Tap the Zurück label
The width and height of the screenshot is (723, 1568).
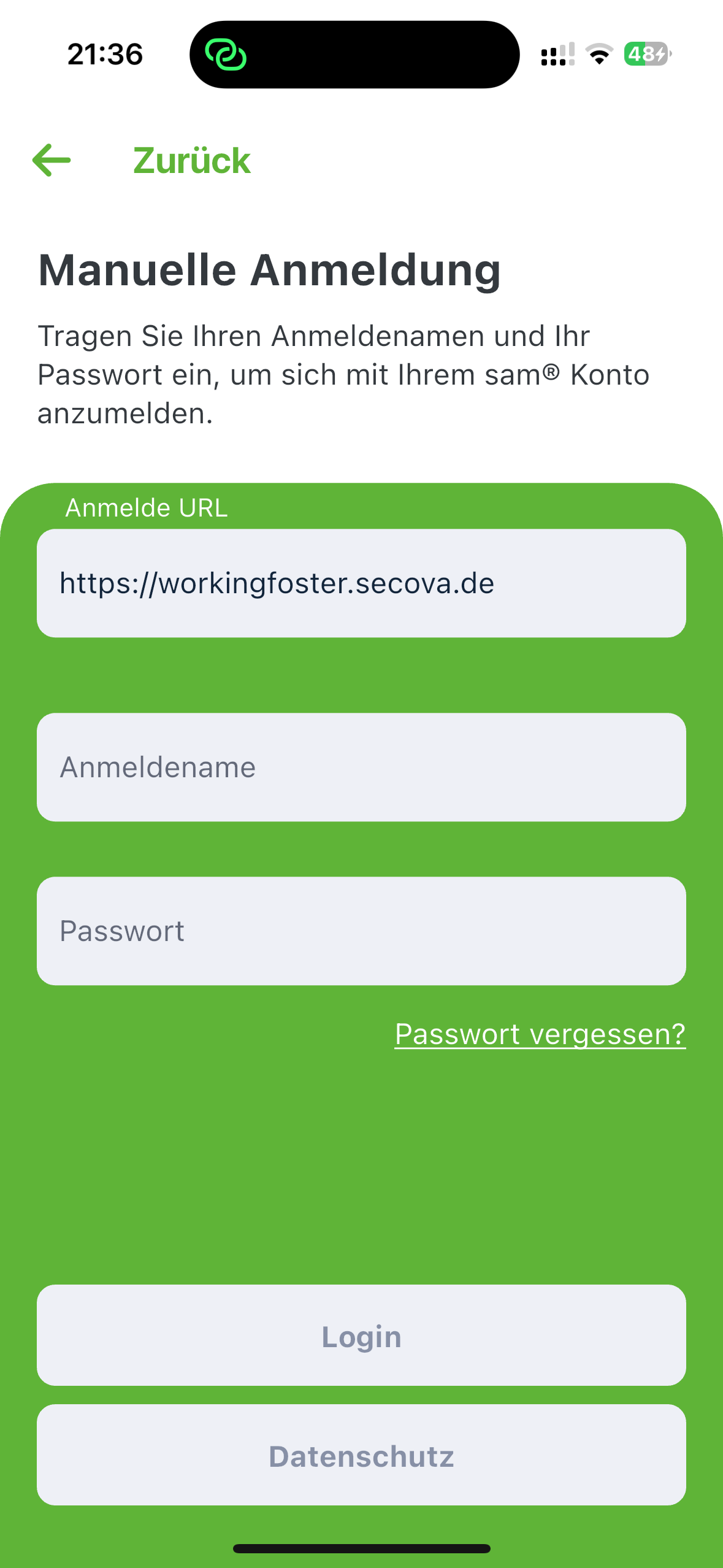click(191, 161)
